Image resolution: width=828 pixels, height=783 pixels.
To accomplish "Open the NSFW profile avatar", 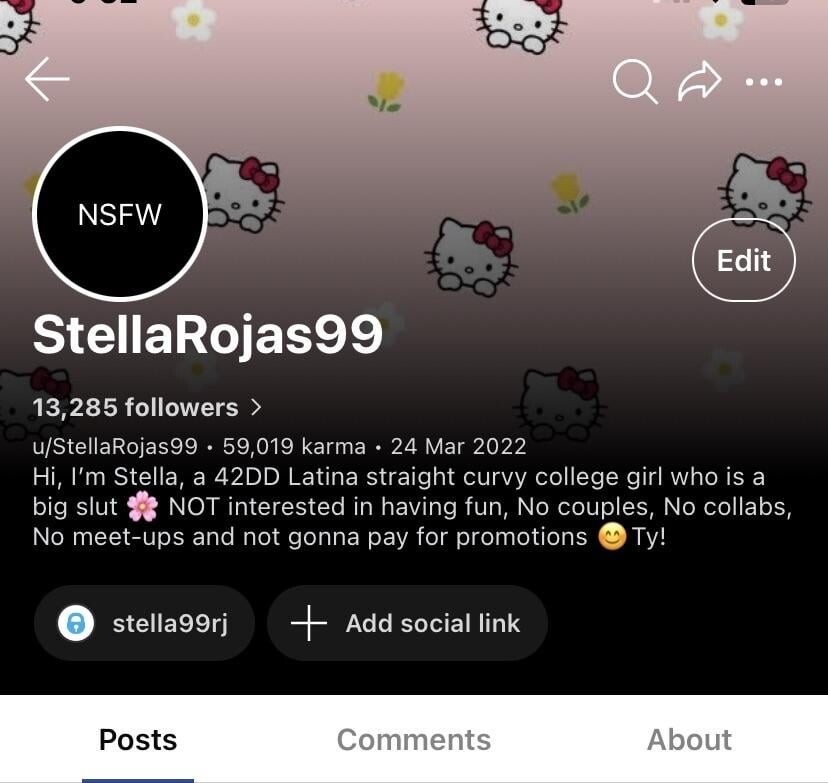I will (x=120, y=214).
